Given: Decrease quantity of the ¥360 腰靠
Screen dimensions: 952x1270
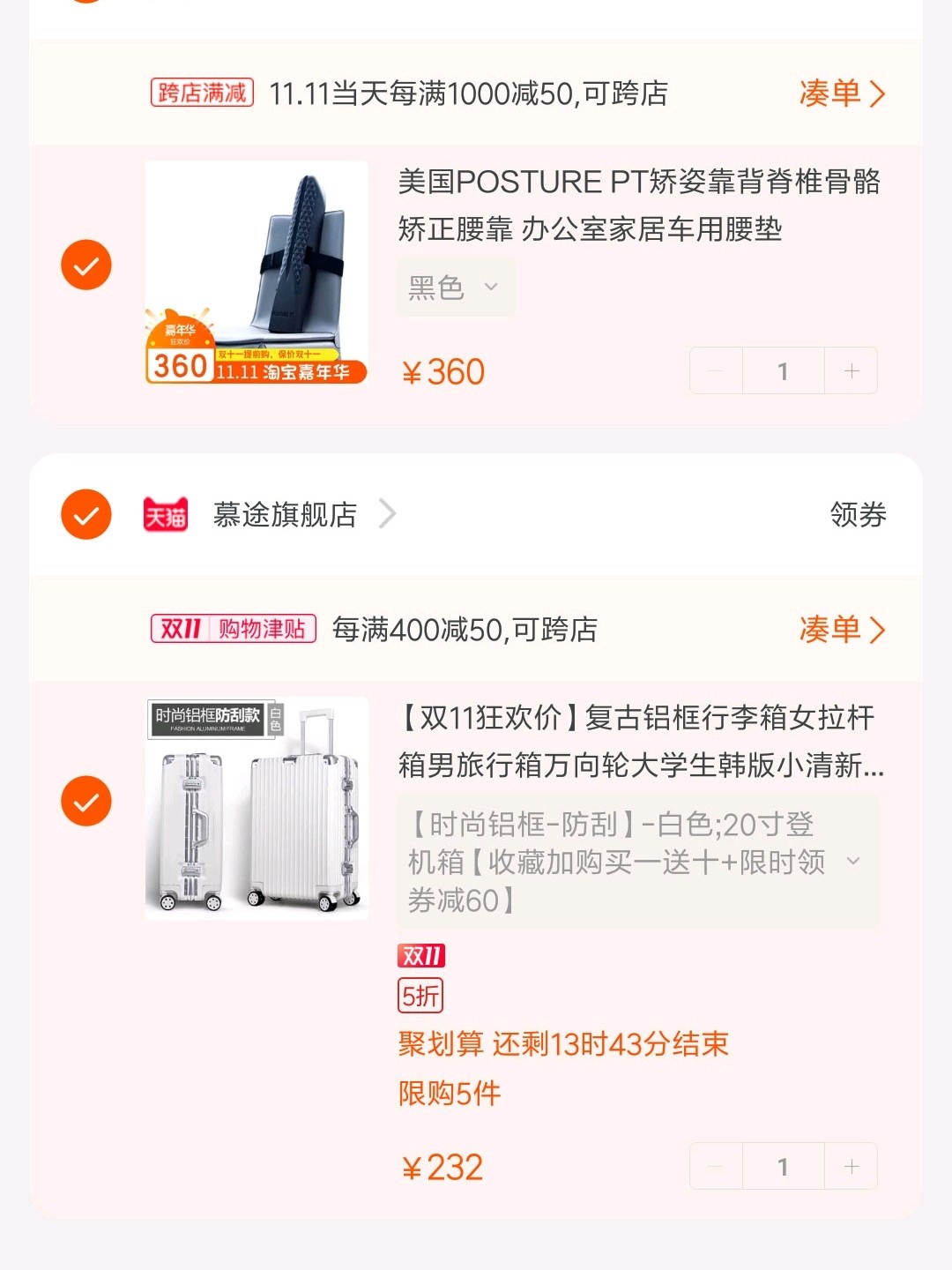Looking at the screenshot, I should tap(716, 371).
